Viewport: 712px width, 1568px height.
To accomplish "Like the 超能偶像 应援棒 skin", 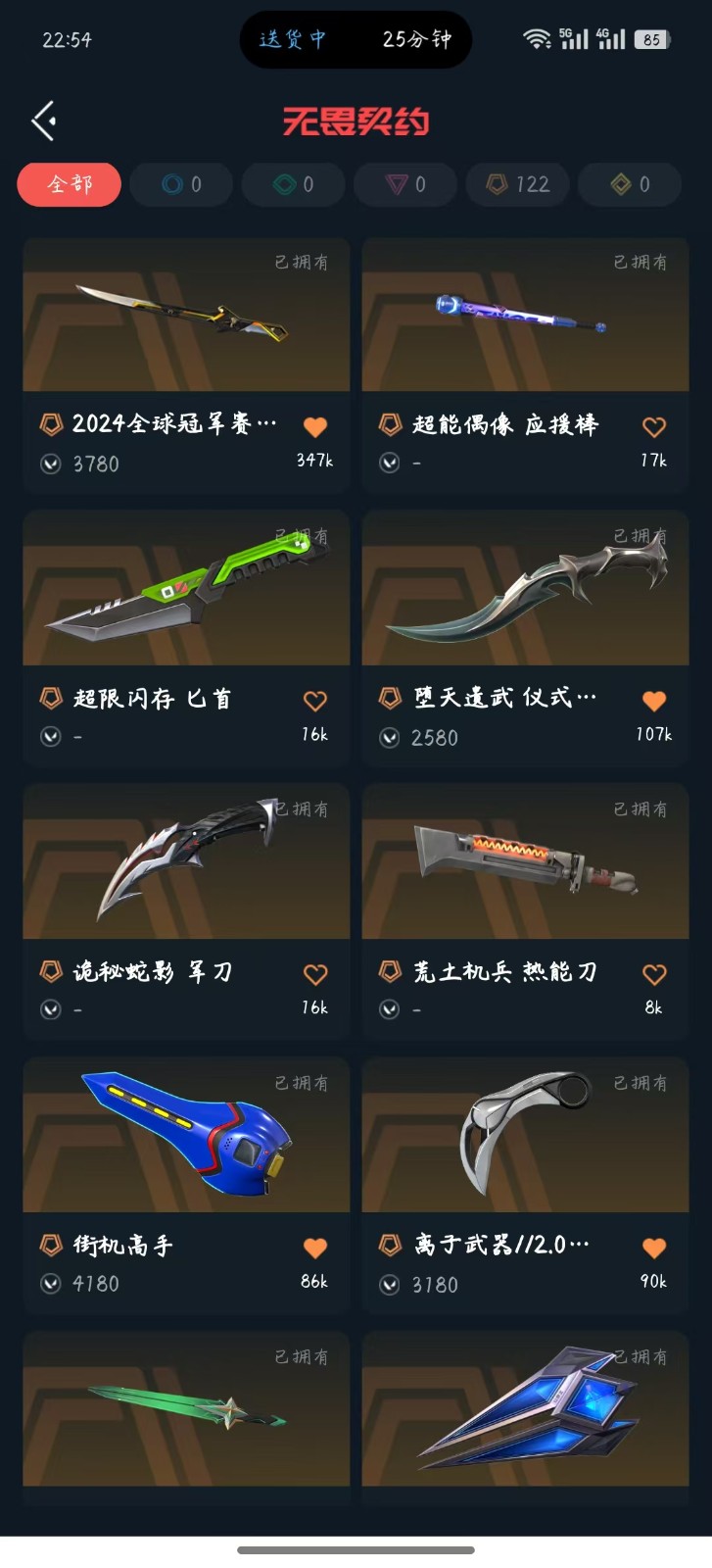I will [653, 426].
